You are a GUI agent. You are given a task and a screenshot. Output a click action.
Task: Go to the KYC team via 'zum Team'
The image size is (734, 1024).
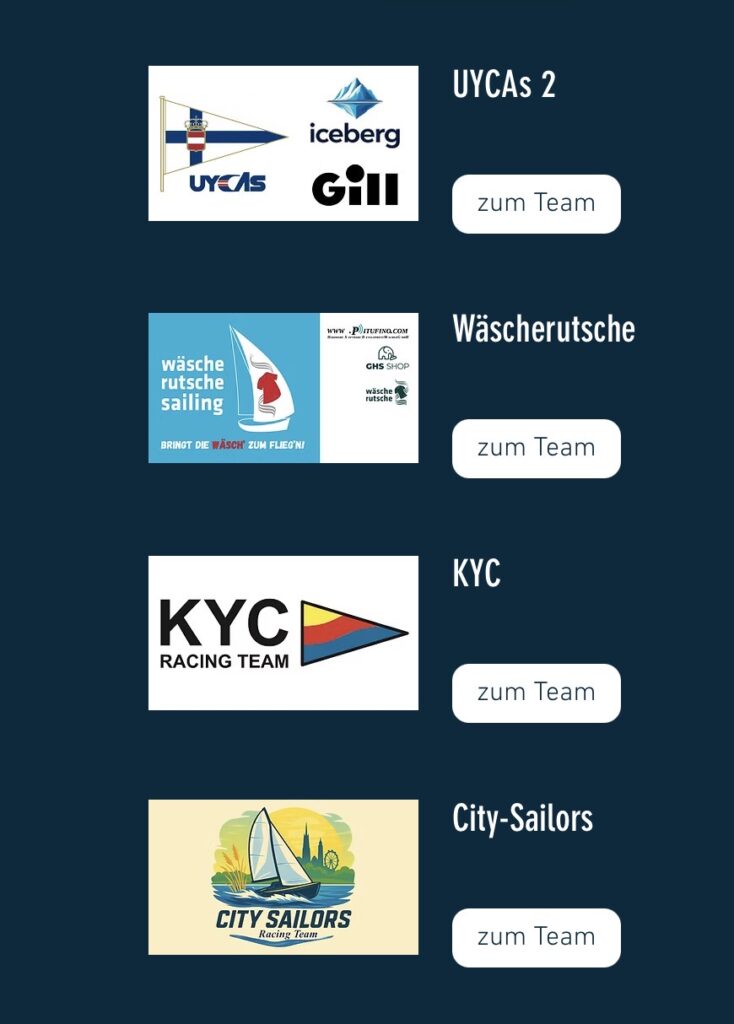(536, 693)
